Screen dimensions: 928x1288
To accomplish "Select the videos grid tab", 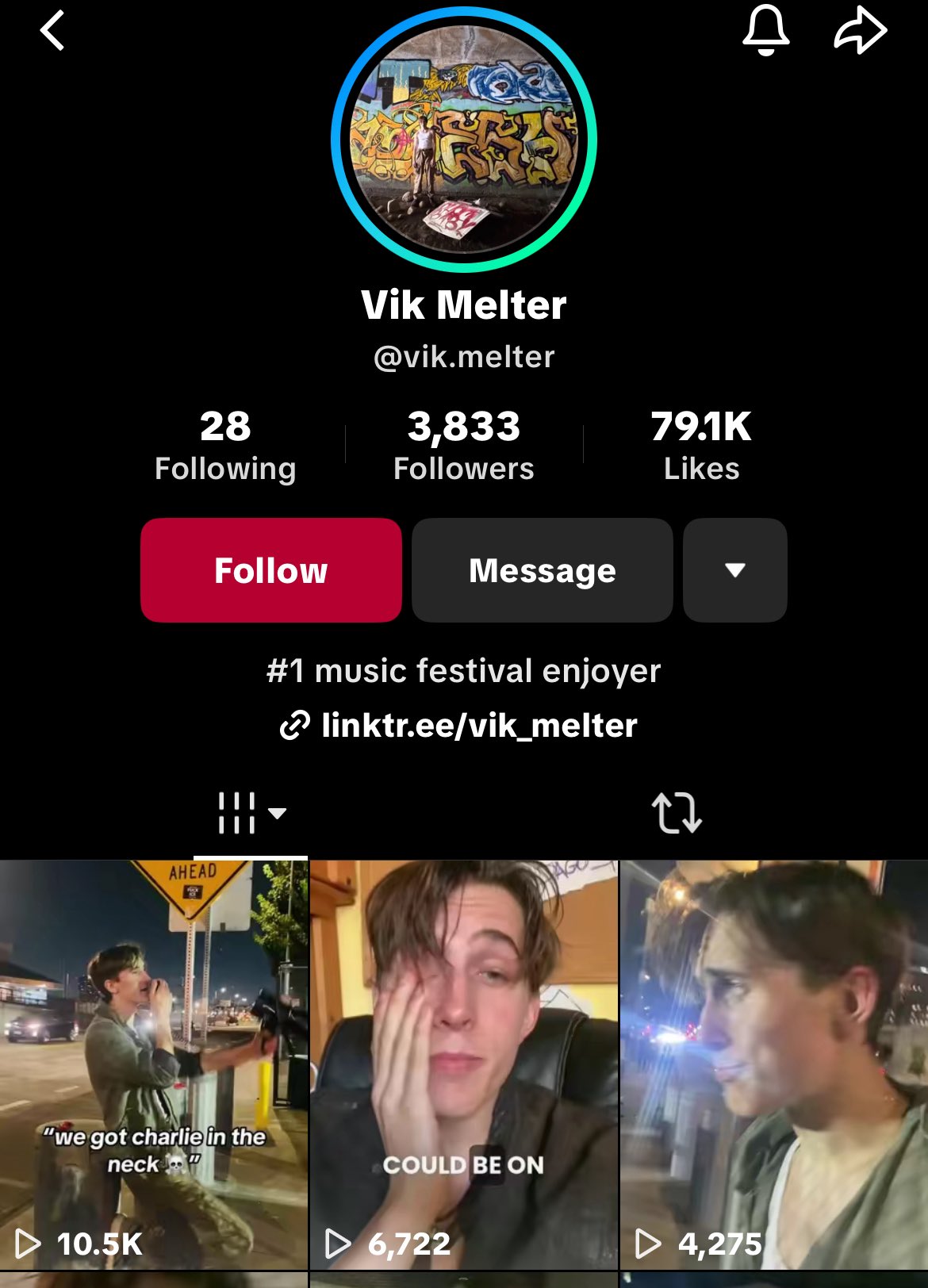I will pos(251,814).
